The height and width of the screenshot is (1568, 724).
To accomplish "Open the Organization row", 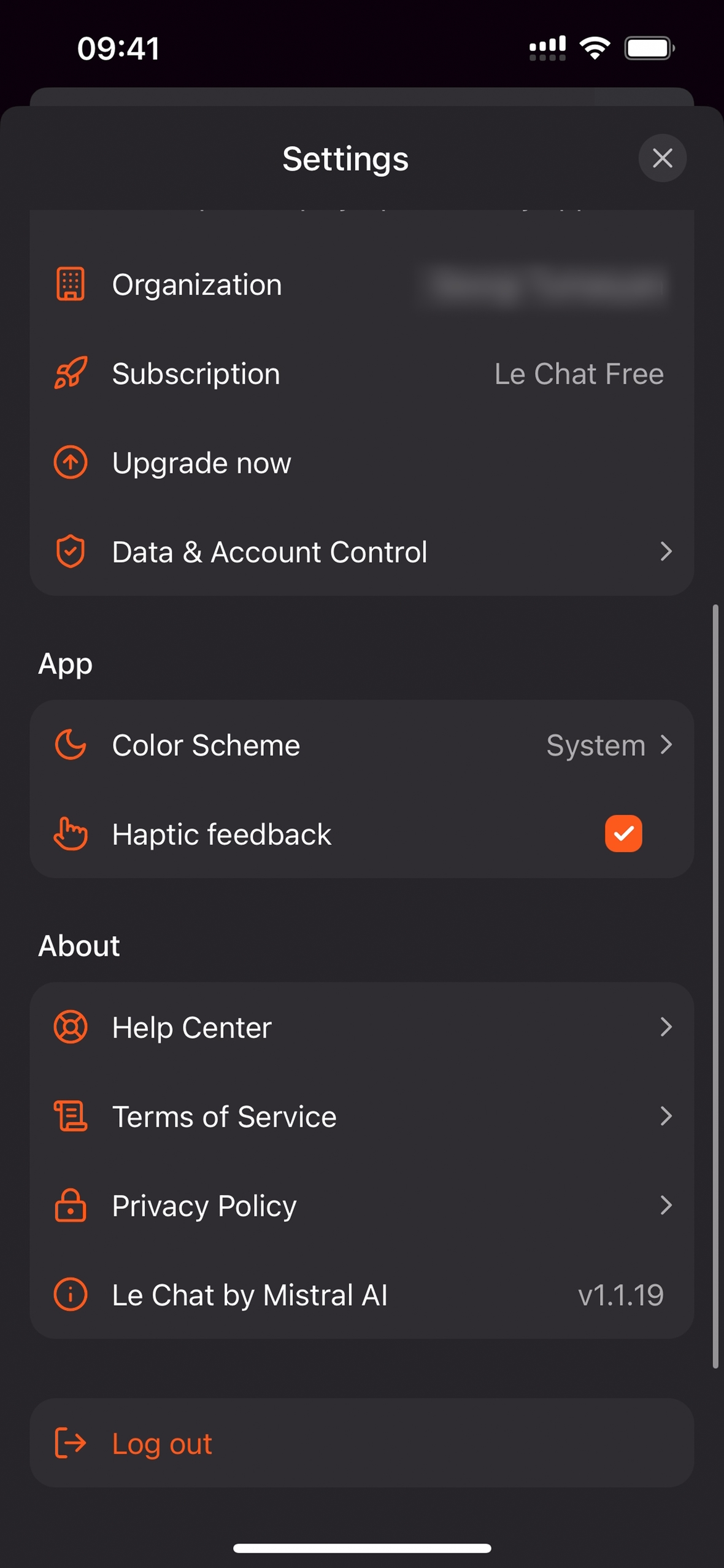I will [361, 285].
